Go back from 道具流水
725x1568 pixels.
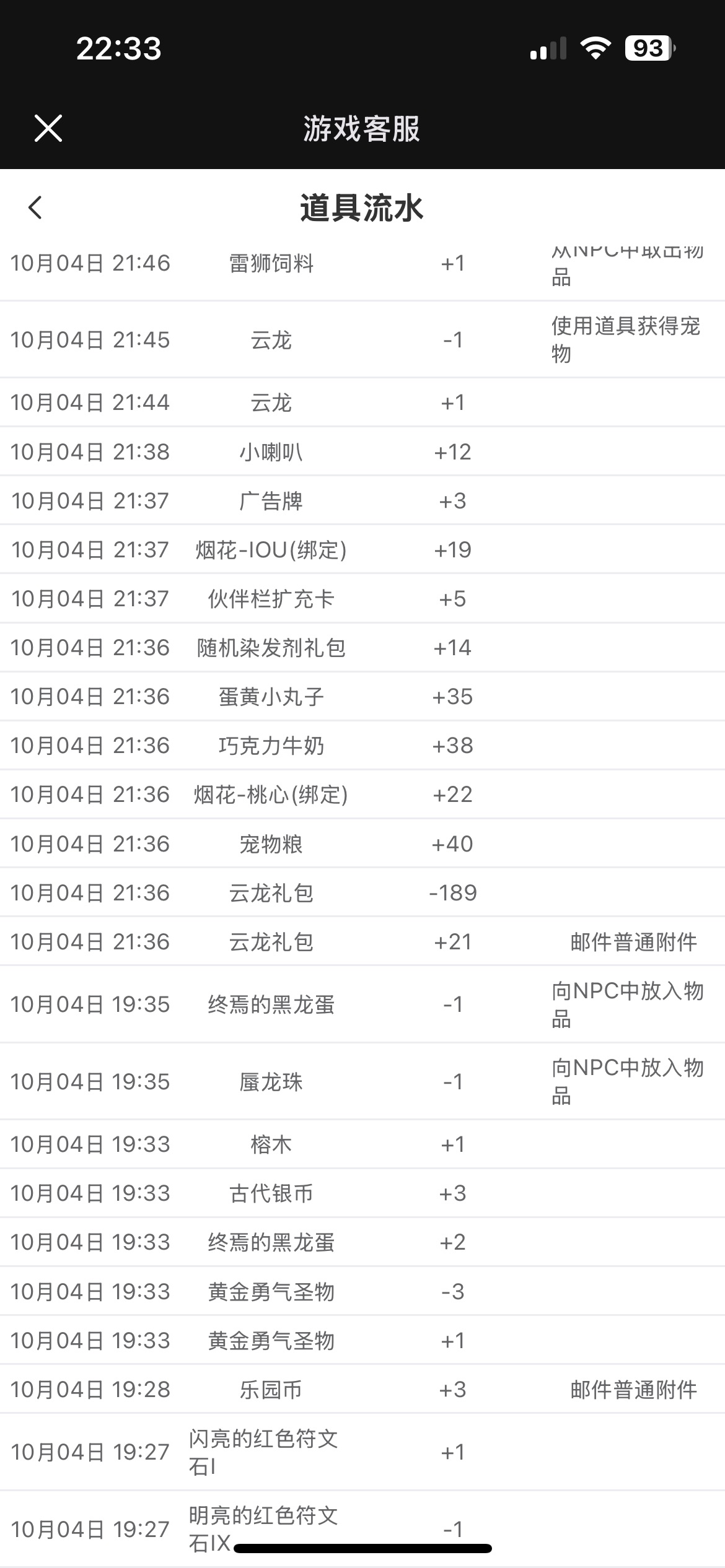point(35,207)
